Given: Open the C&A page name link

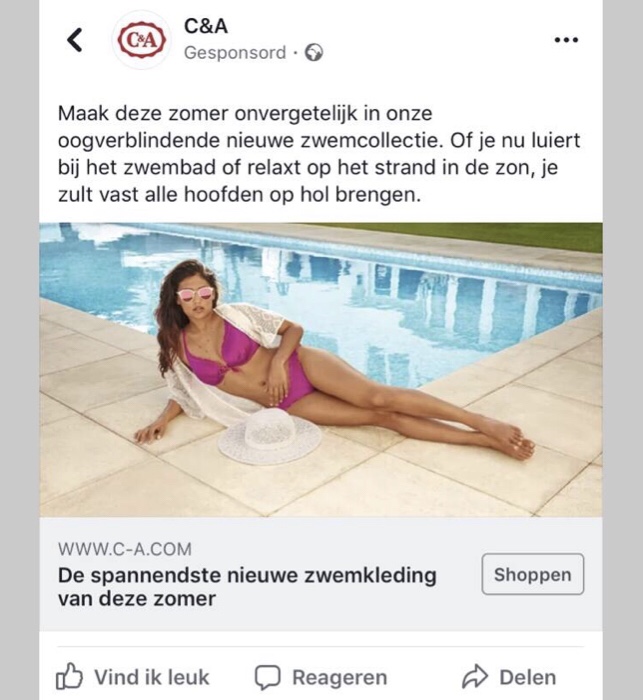Looking at the screenshot, I should [x=206, y=28].
